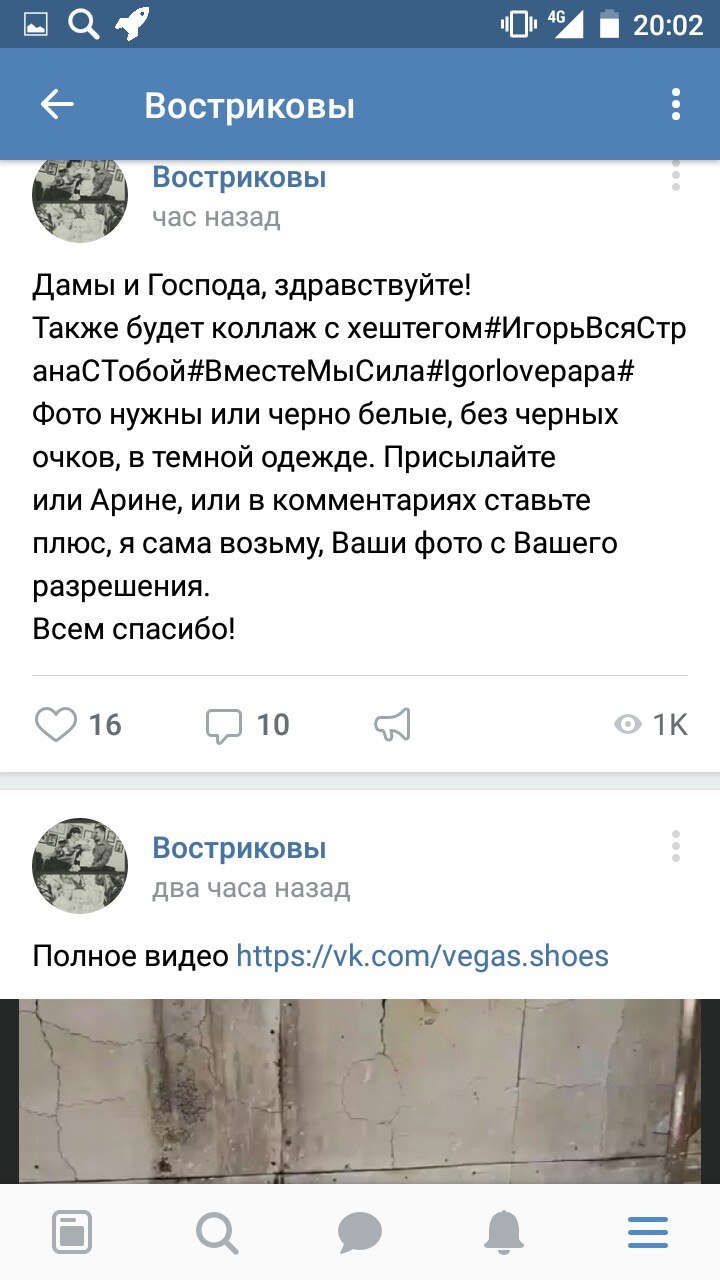This screenshot has width=720, height=1280.
Task: Play the video under the full video post
Action: (x=360, y=1090)
